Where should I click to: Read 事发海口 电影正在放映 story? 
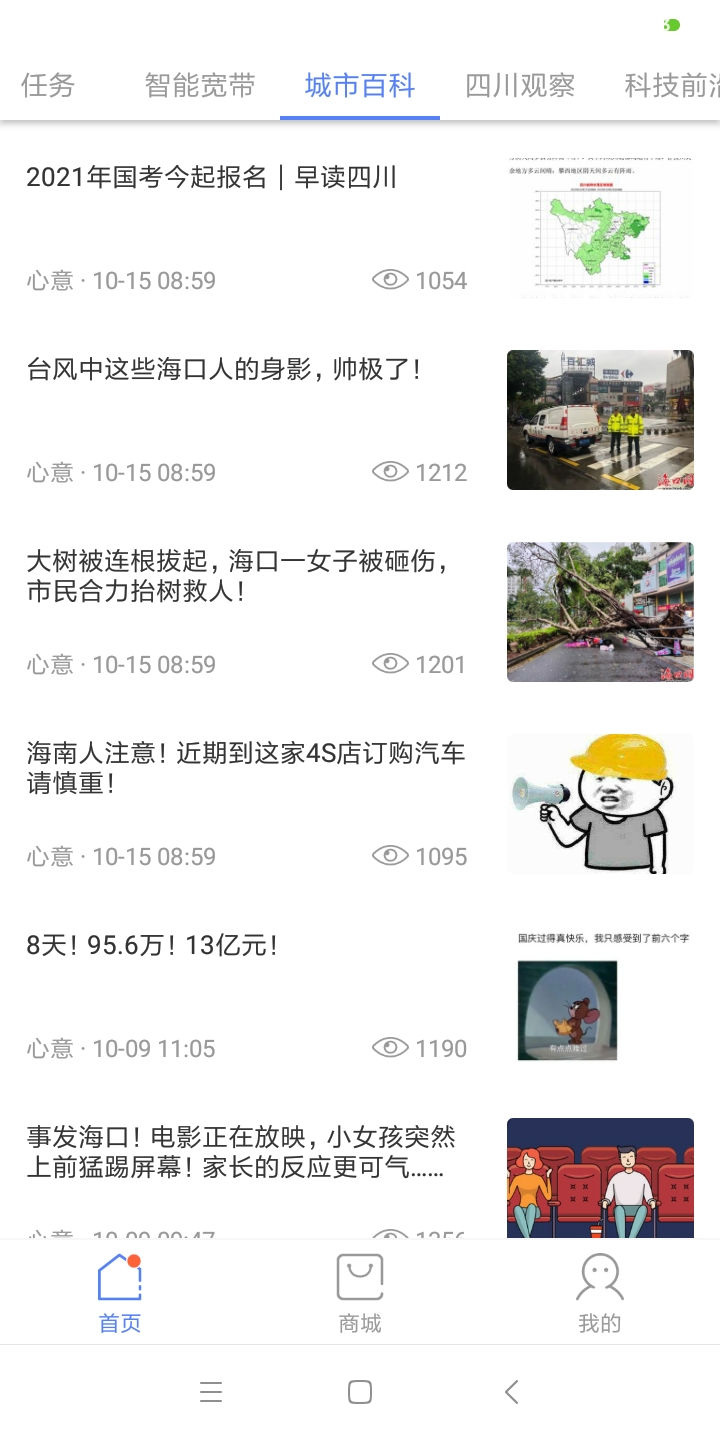[x=240, y=1152]
